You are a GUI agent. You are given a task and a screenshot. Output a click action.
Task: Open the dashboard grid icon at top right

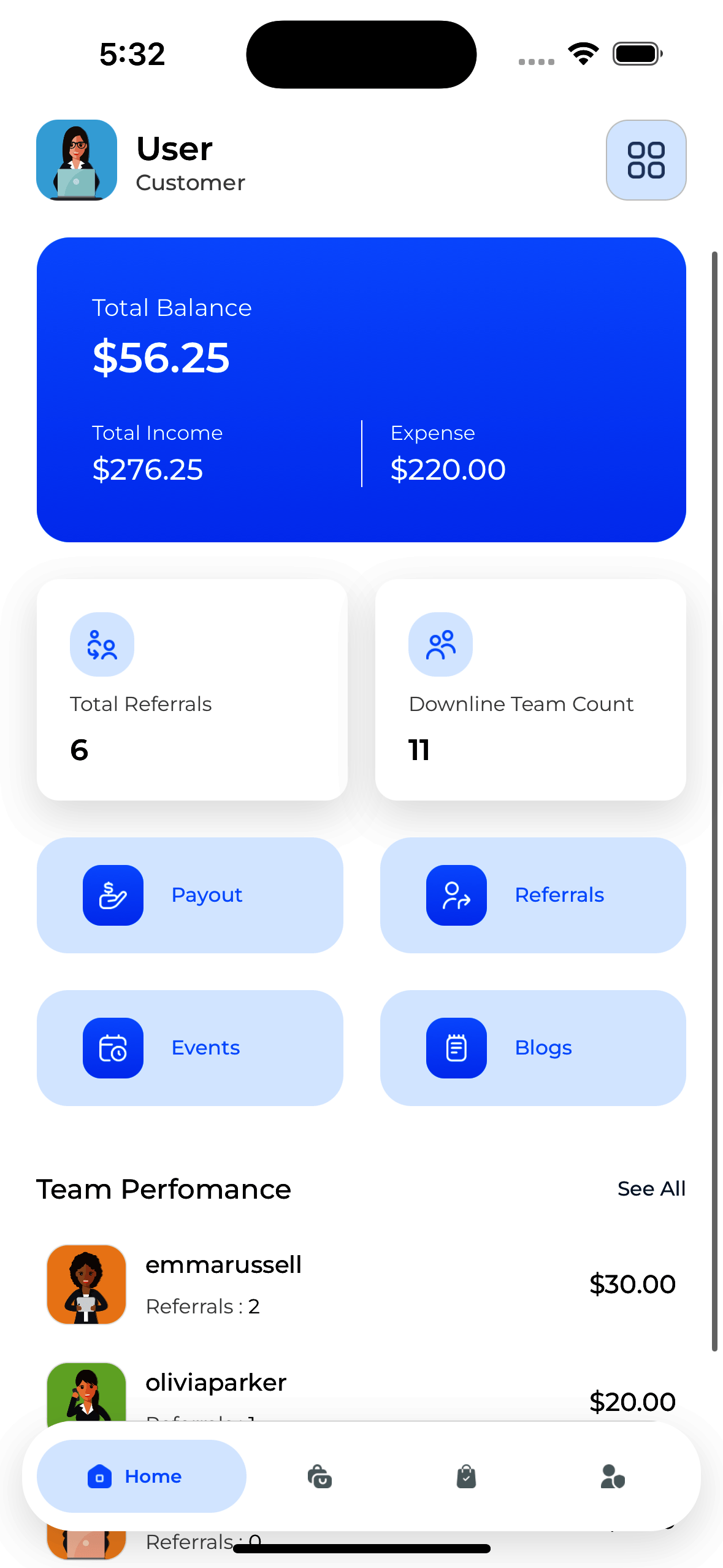click(x=646, y=160)
